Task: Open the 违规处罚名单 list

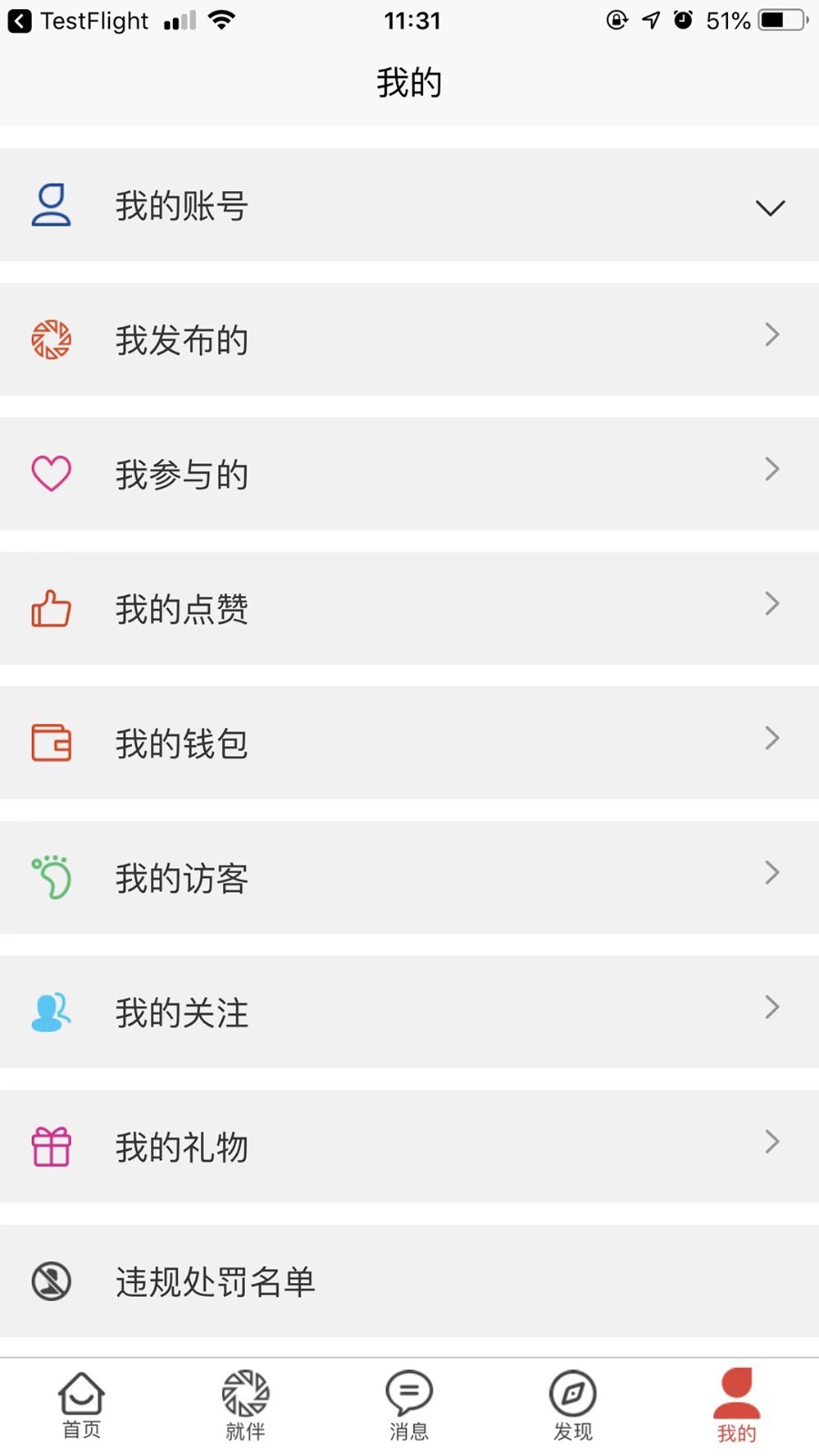Action: pyautogui.click(x=216, y=1281)
